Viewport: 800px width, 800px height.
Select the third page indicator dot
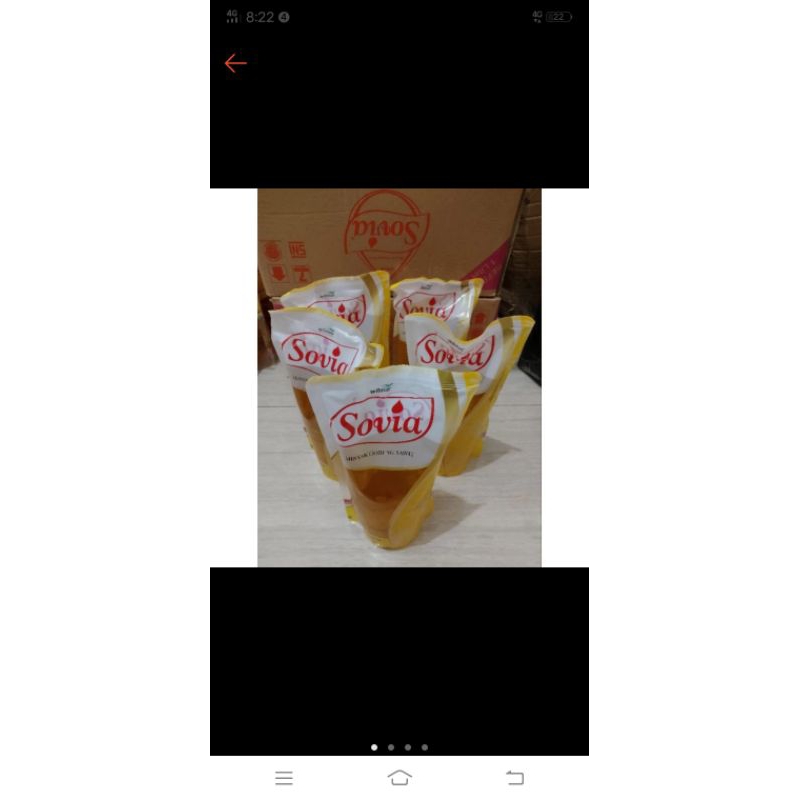pyautogui.click(x=408, y=747)
